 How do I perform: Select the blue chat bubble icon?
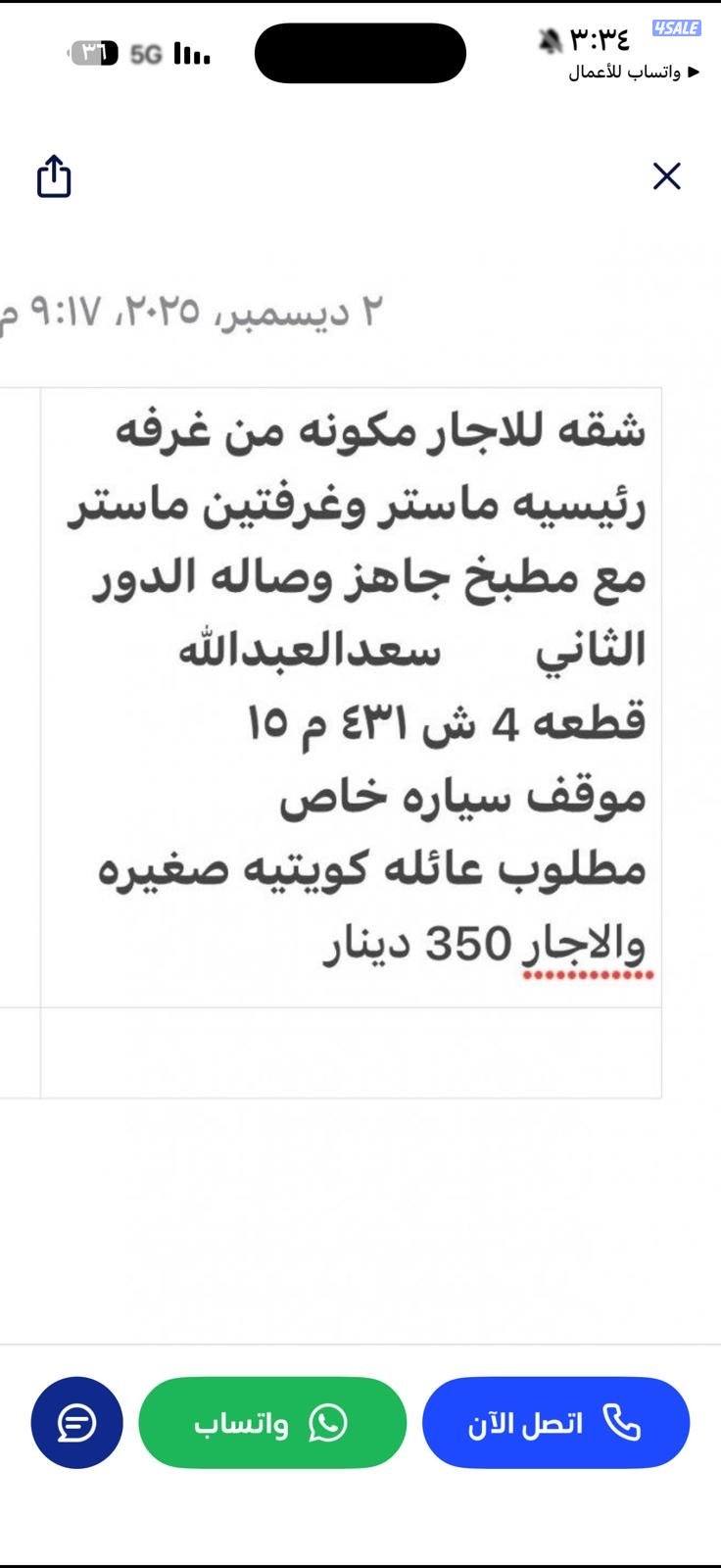[76, 1423]
